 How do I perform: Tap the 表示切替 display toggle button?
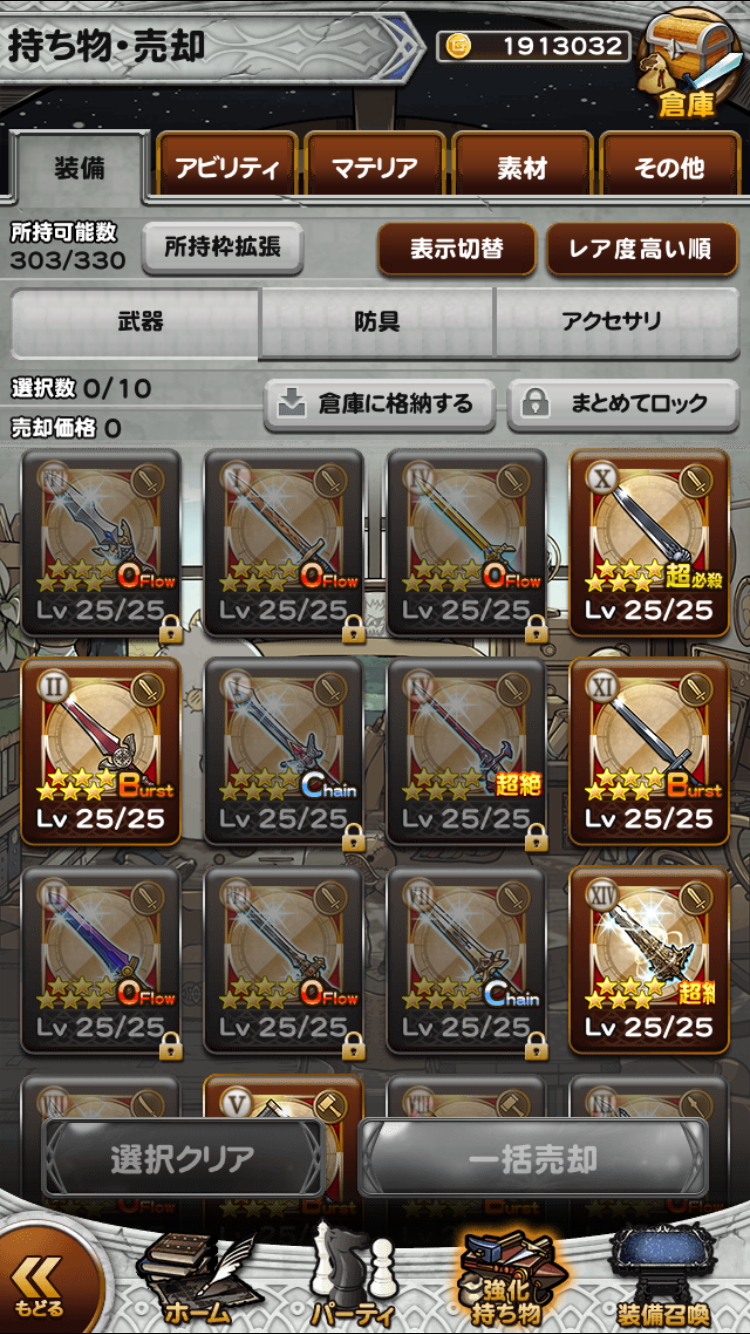tap(457, 249)
